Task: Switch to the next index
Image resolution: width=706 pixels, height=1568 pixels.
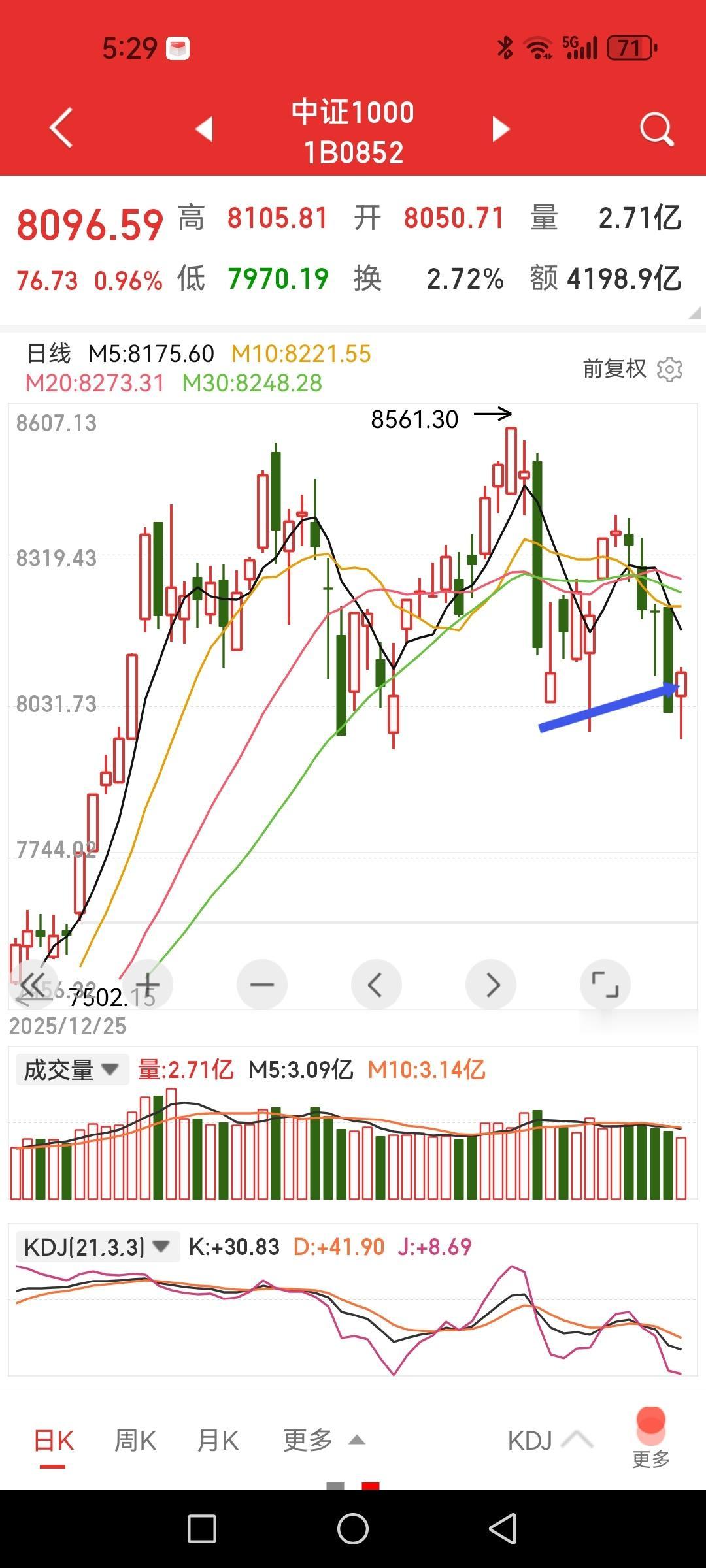Action: tap(501, 129)
